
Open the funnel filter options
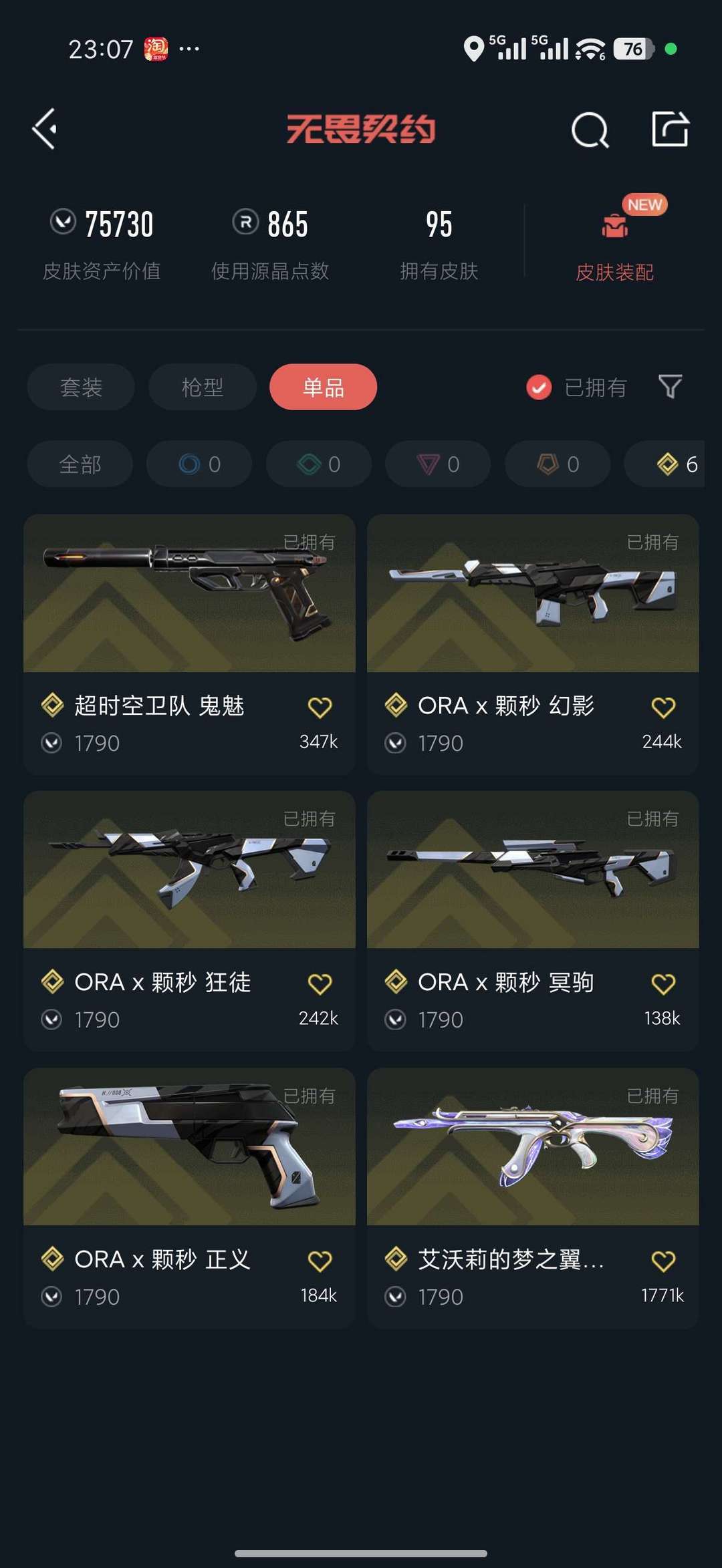[x=670, y=386]
